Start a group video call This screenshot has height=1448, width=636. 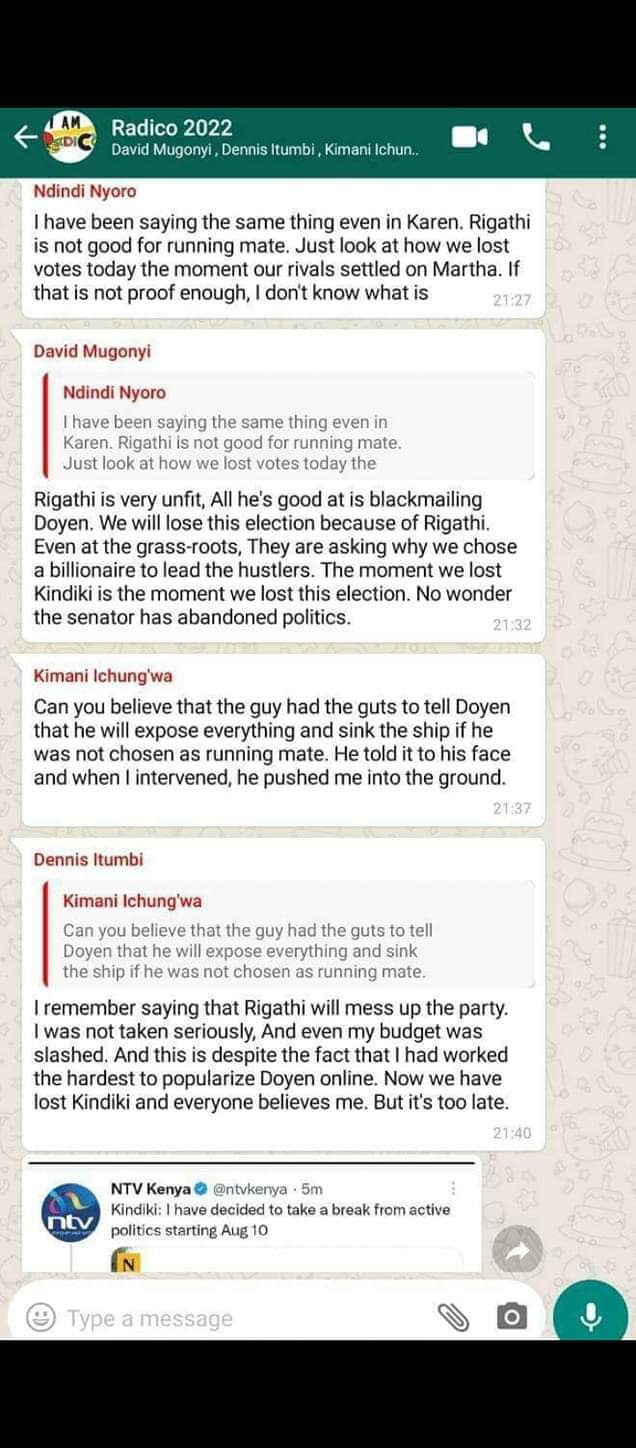pos(469,137)
